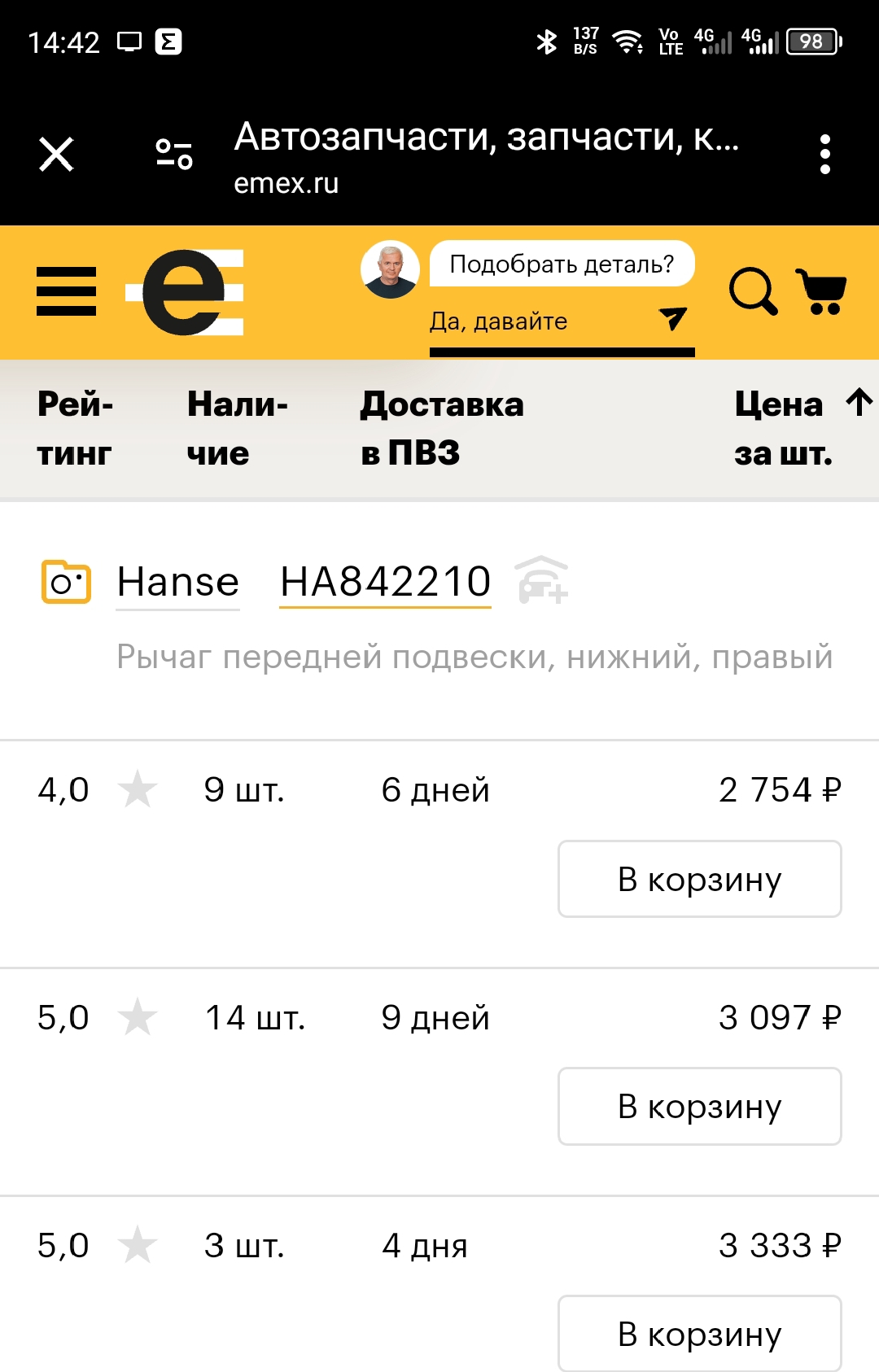Close the in-app browser tab
879x1372 pixels.
56,154
